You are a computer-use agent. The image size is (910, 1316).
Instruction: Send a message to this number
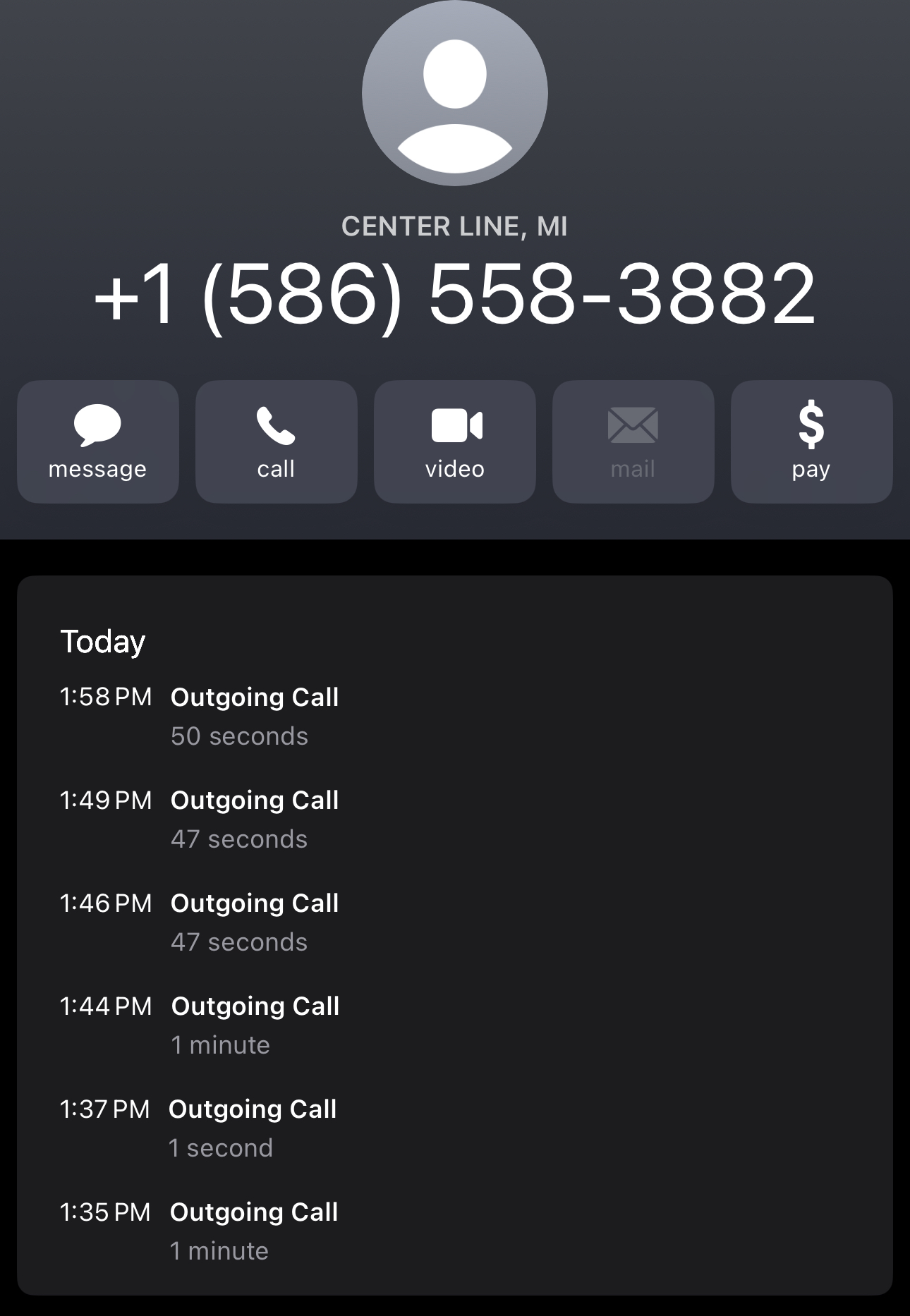click(x=97, y=441)
